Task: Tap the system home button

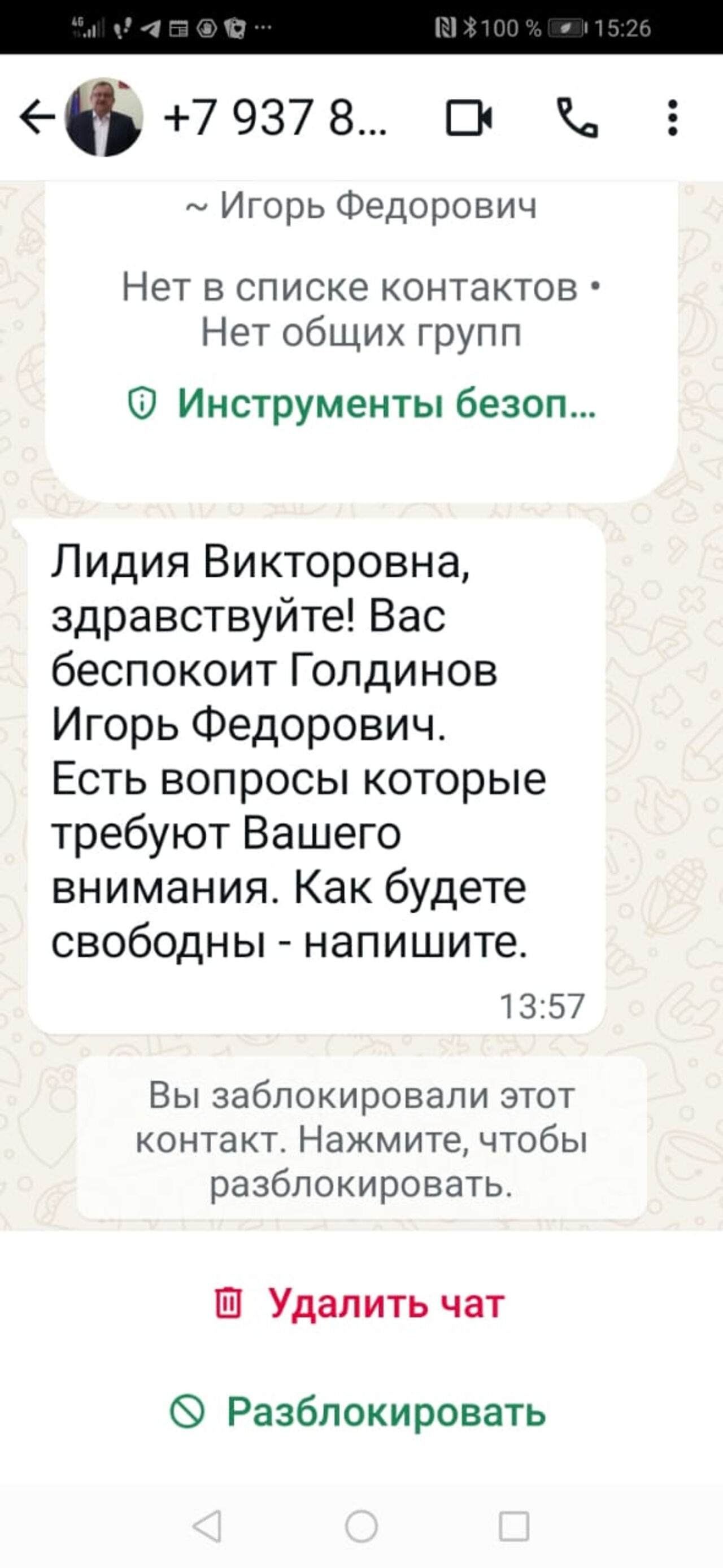Action: (x=361, y=1527)
